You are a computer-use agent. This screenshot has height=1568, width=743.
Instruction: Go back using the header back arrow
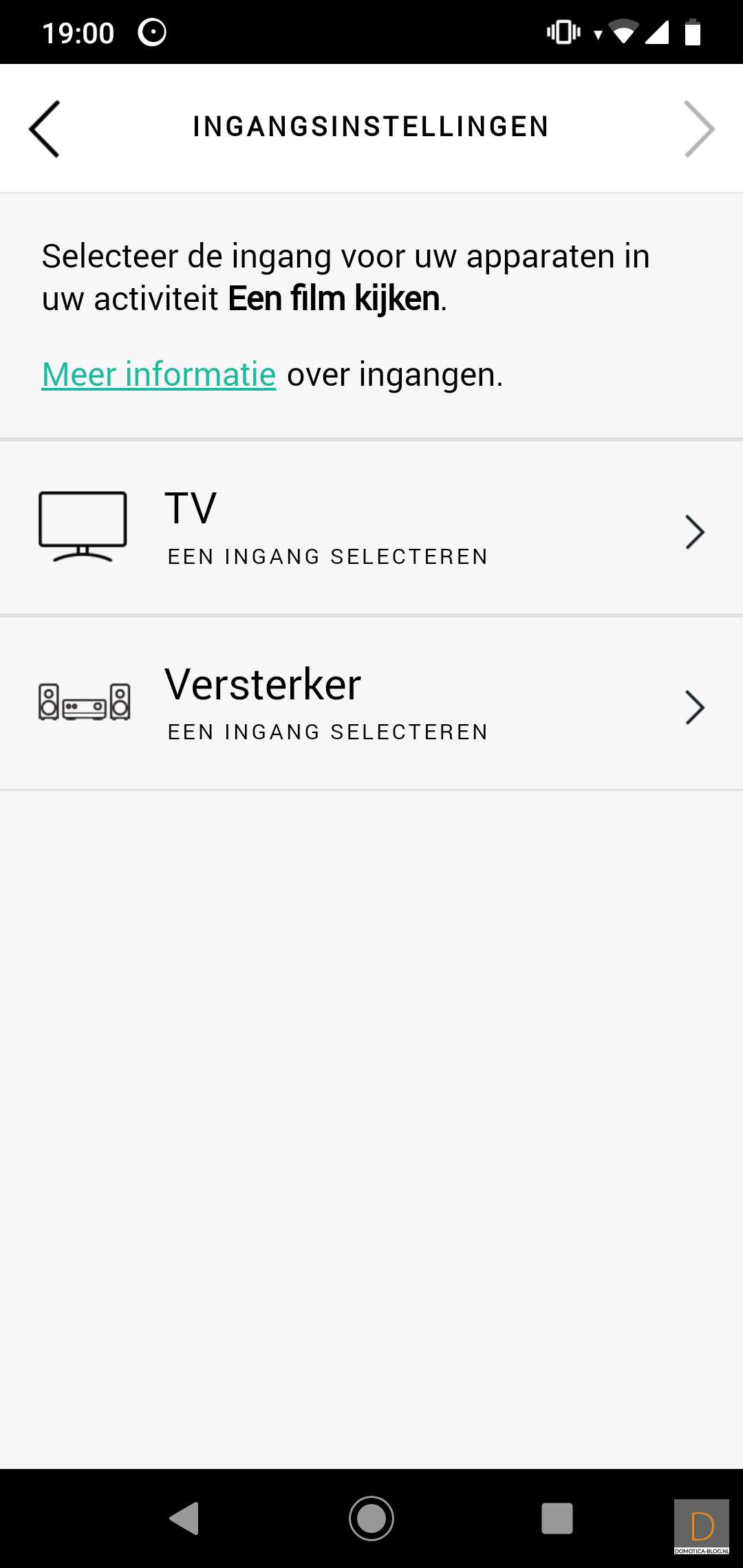(x=45, y=129)
